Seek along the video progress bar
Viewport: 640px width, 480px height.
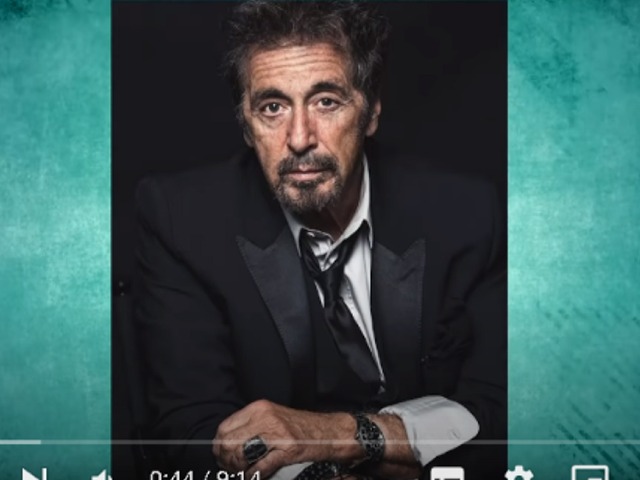[x=320, y=441]
